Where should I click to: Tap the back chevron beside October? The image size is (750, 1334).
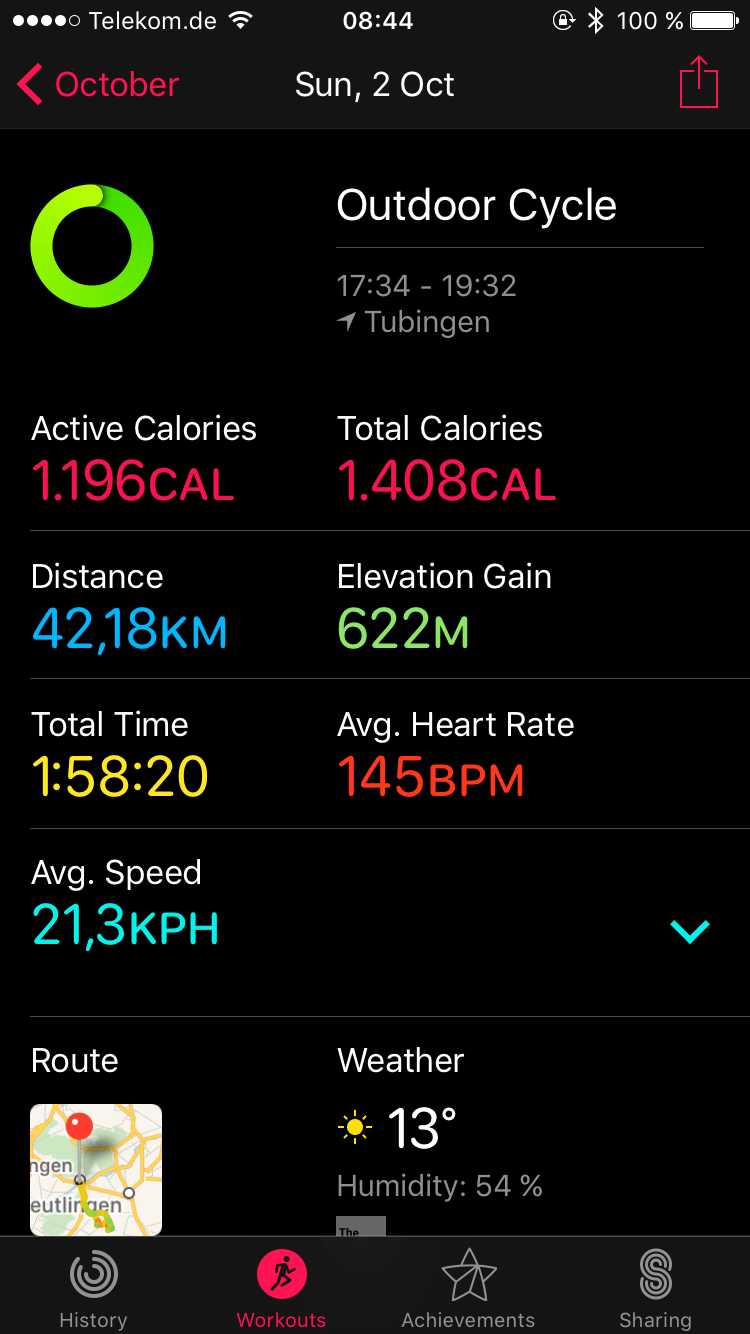tap(28, 84)
